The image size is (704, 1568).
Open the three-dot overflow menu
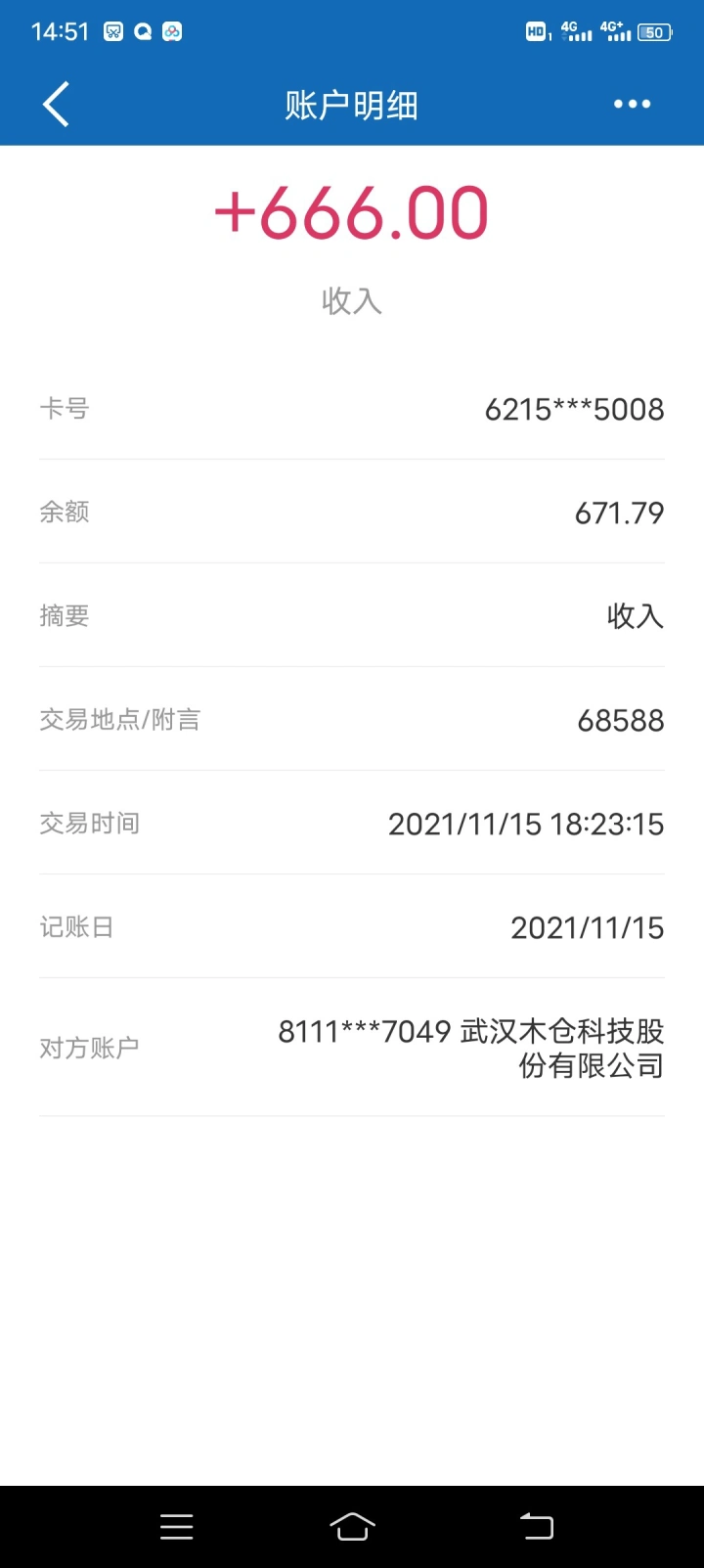(632, 104)
